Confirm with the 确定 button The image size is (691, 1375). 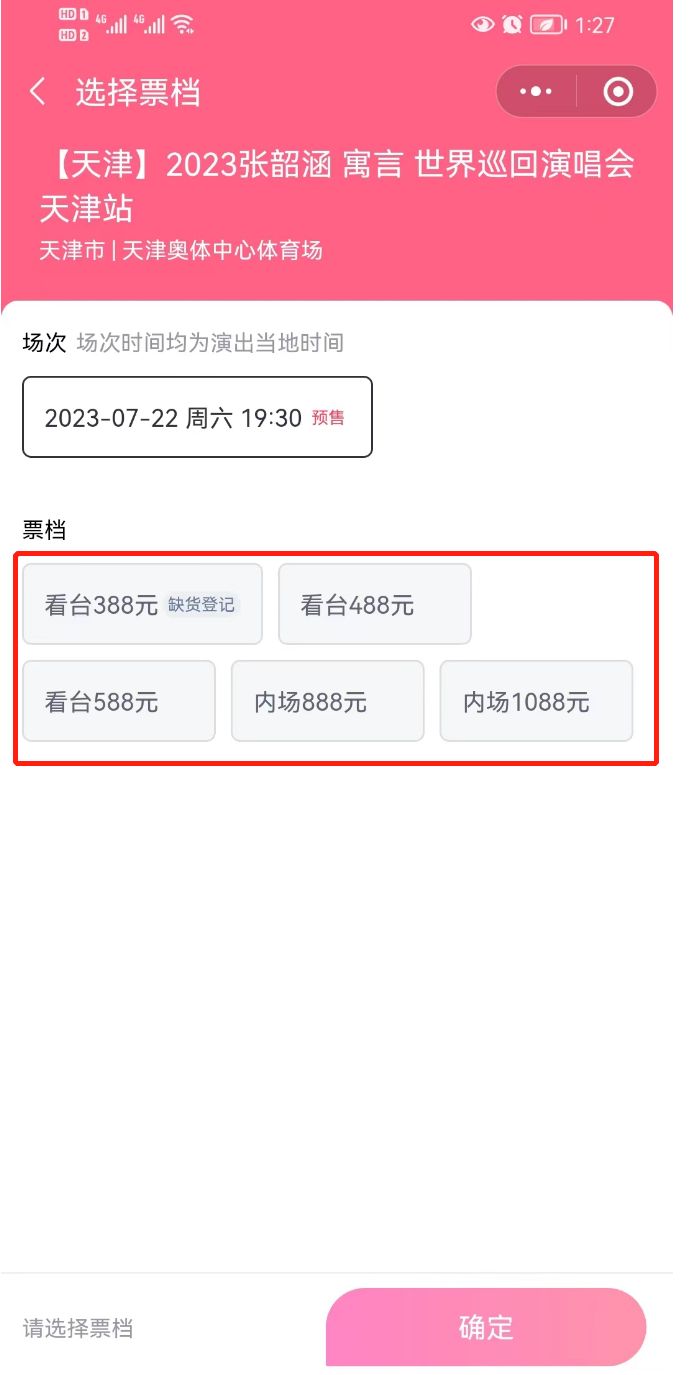click(486, 1327)
